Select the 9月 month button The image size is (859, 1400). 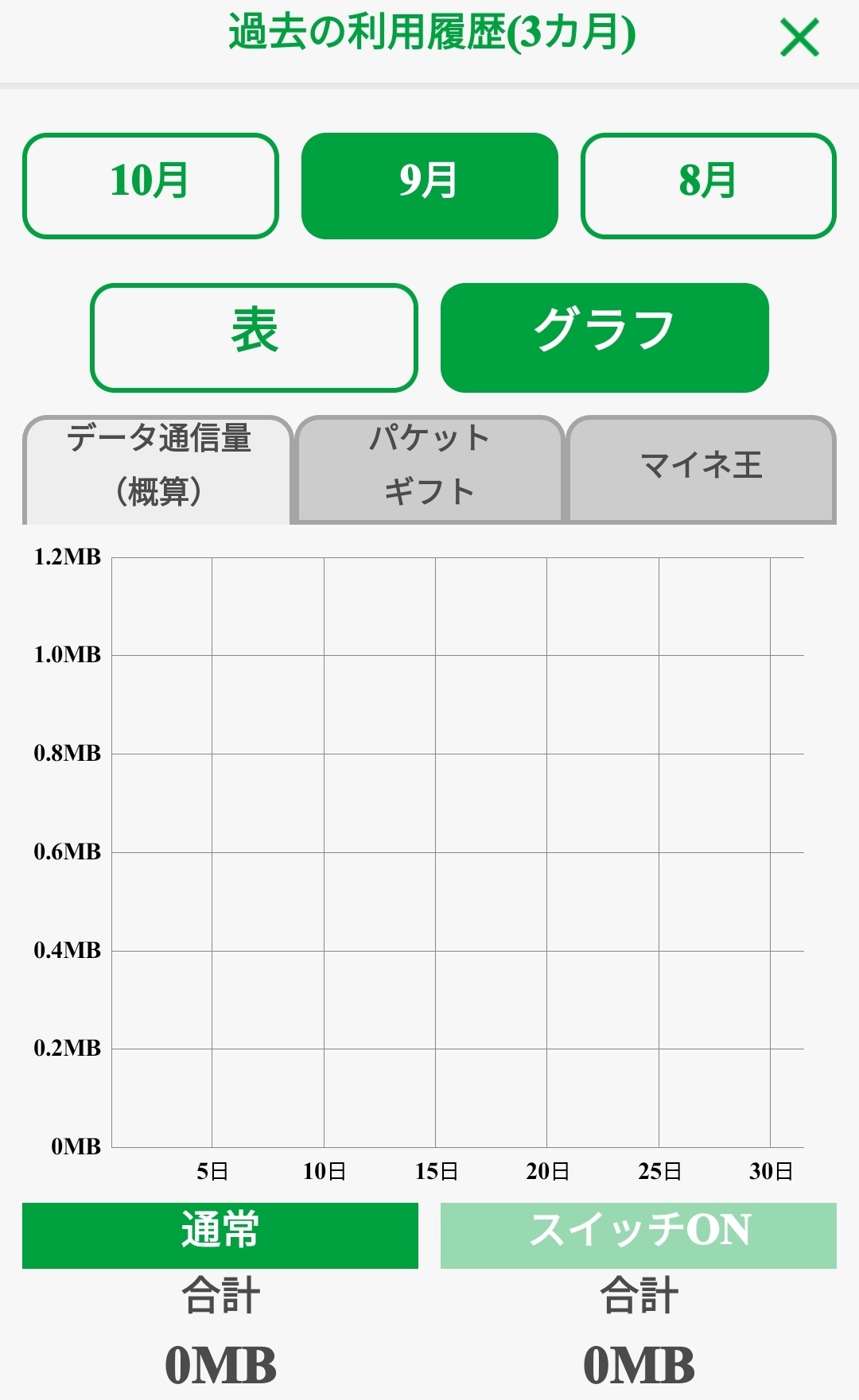pyautogui.click(x=429, y=186)
